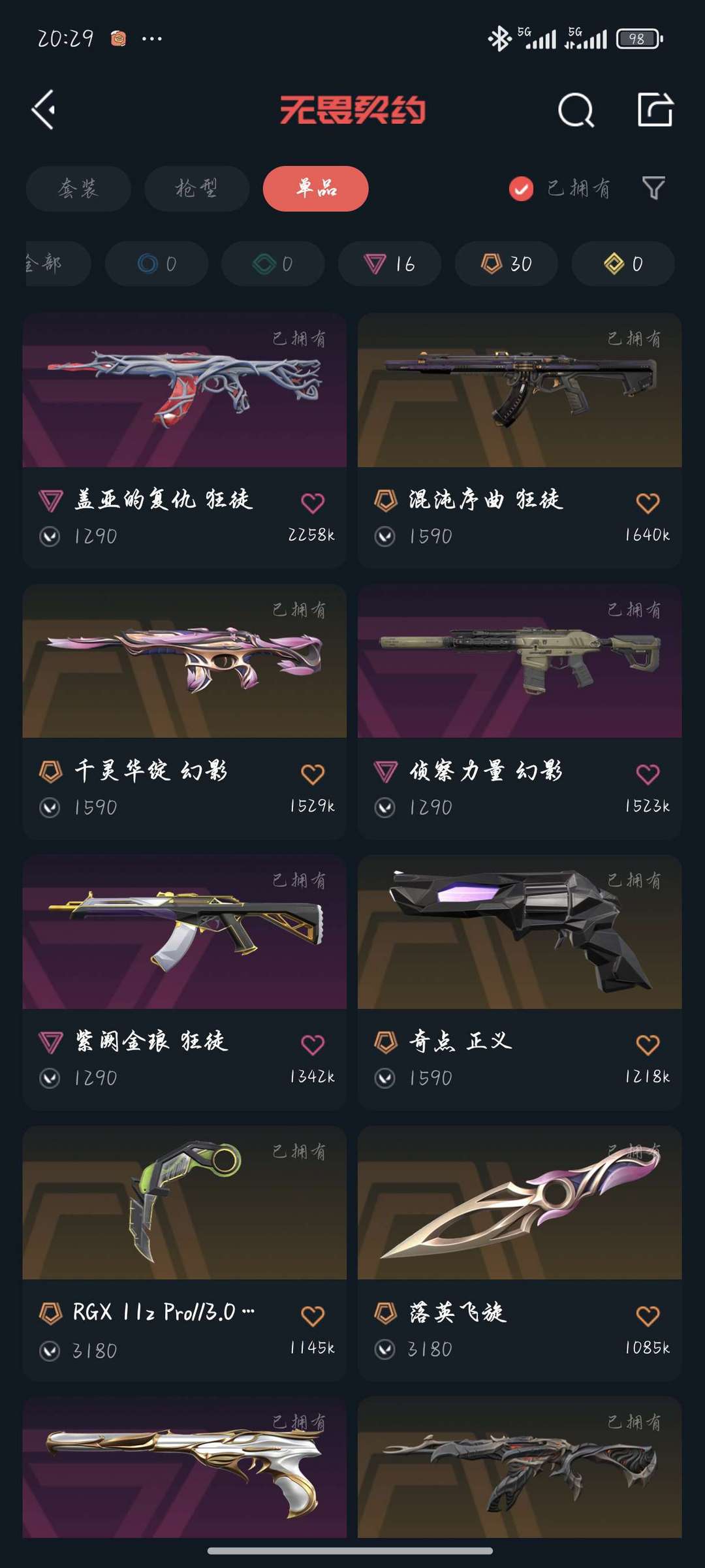Screen dimensions: 705x1568
Task: Uncheck the 已拥有 owned filter
Action: point(520,188)
